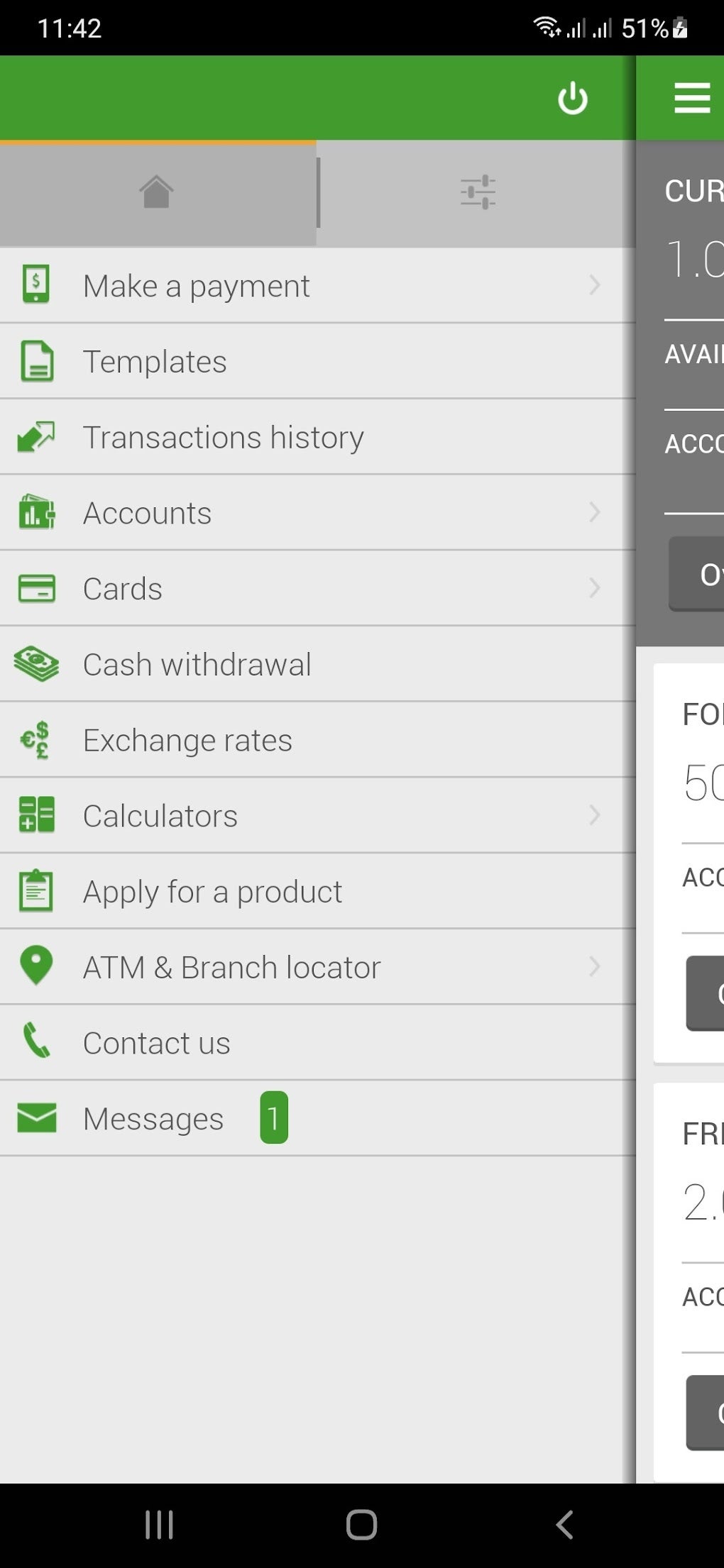Click the Make a payment smartphone icon
Viewport: 724px width, 1568px height.
pos(36,285)
